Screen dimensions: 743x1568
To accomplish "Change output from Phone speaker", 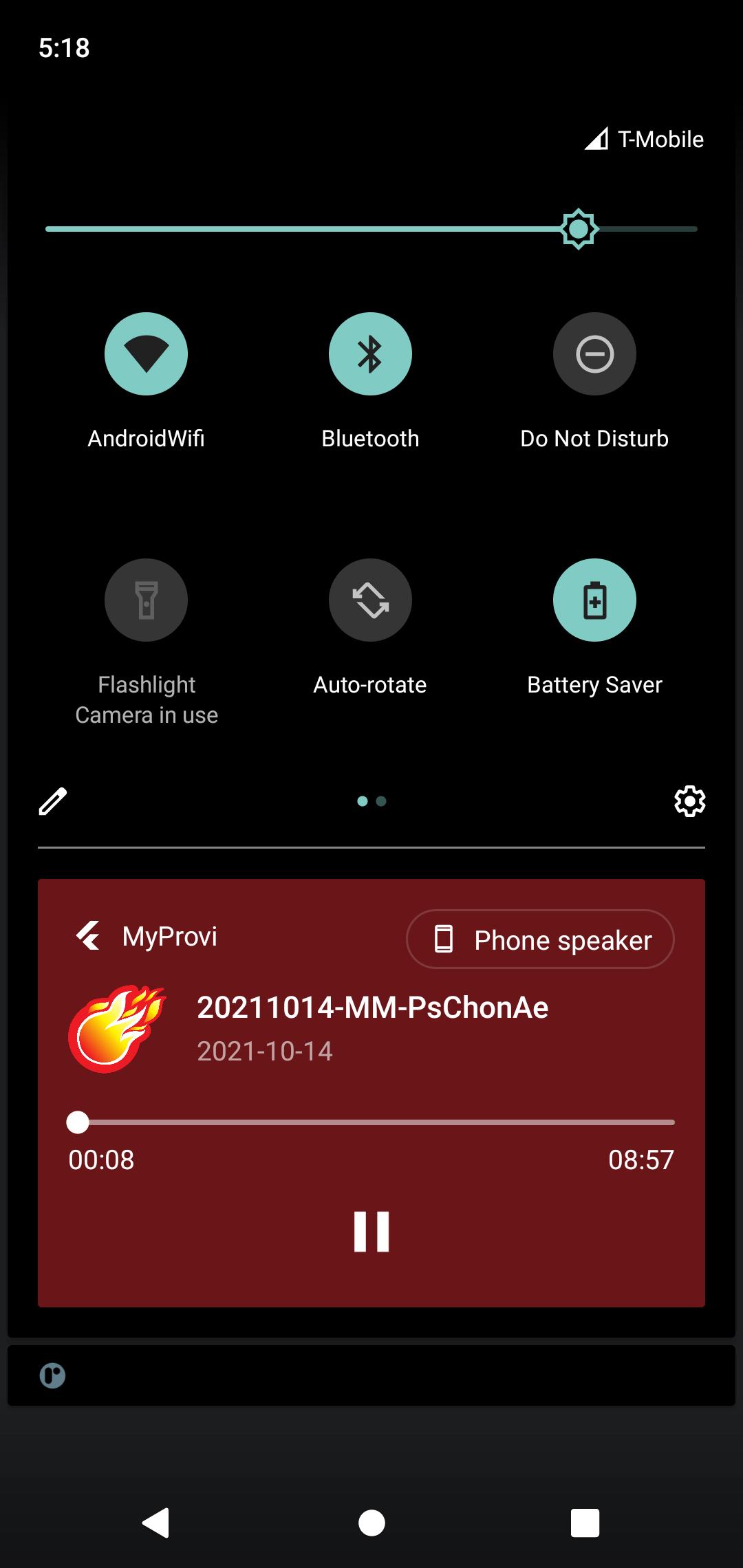I will 540,939.
